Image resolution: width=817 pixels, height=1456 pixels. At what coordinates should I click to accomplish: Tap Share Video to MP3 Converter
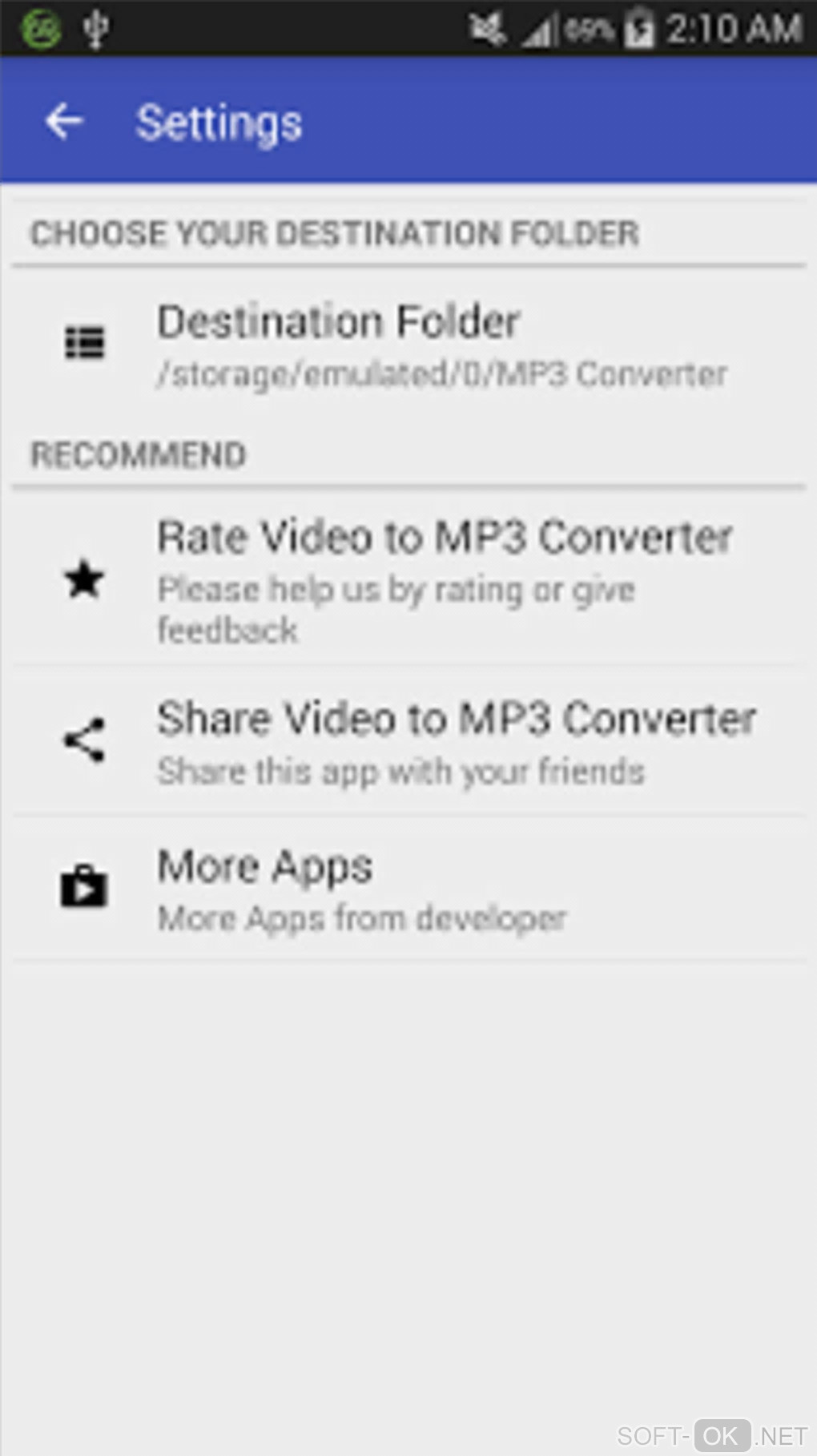coord(408,740)
